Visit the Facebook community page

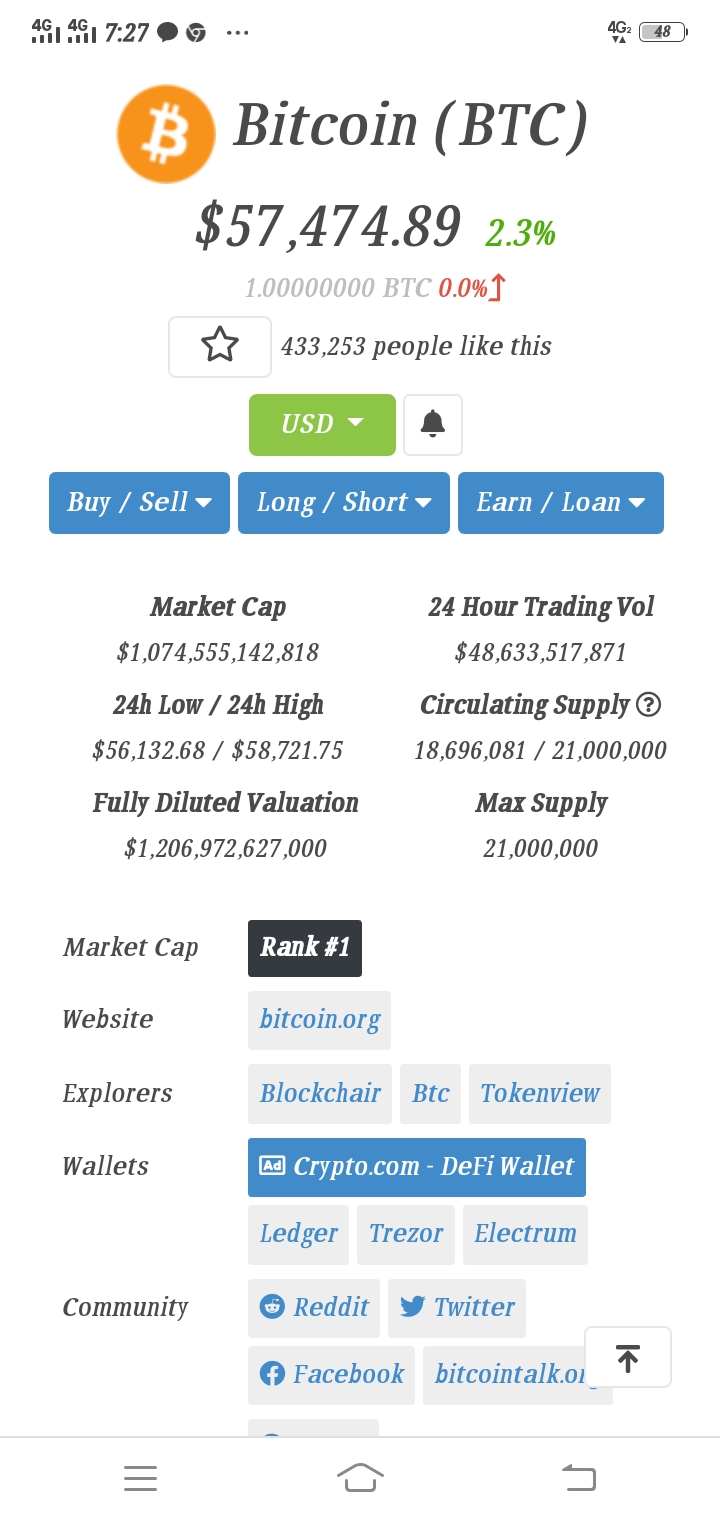[331, 1375]
